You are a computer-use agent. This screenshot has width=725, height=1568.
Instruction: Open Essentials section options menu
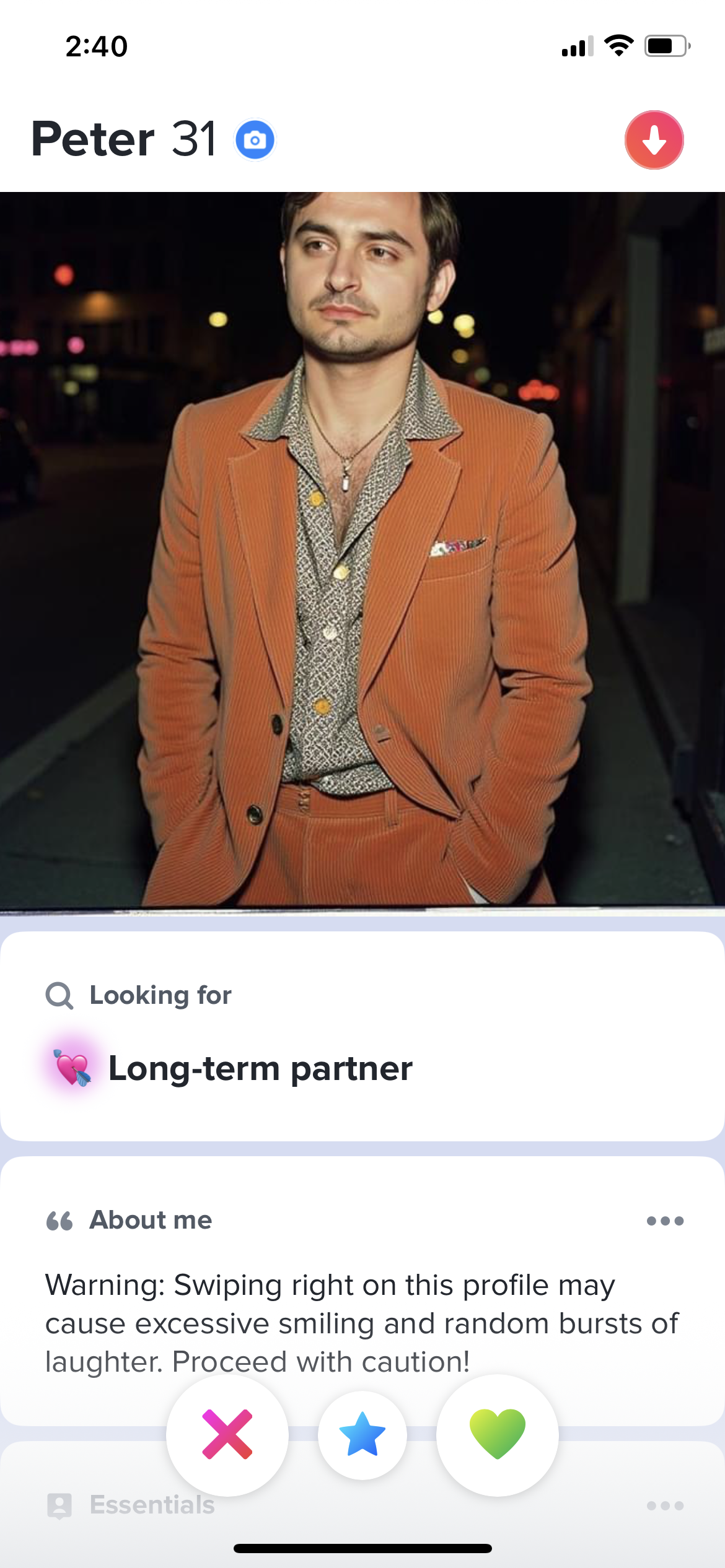(665, 1505)
